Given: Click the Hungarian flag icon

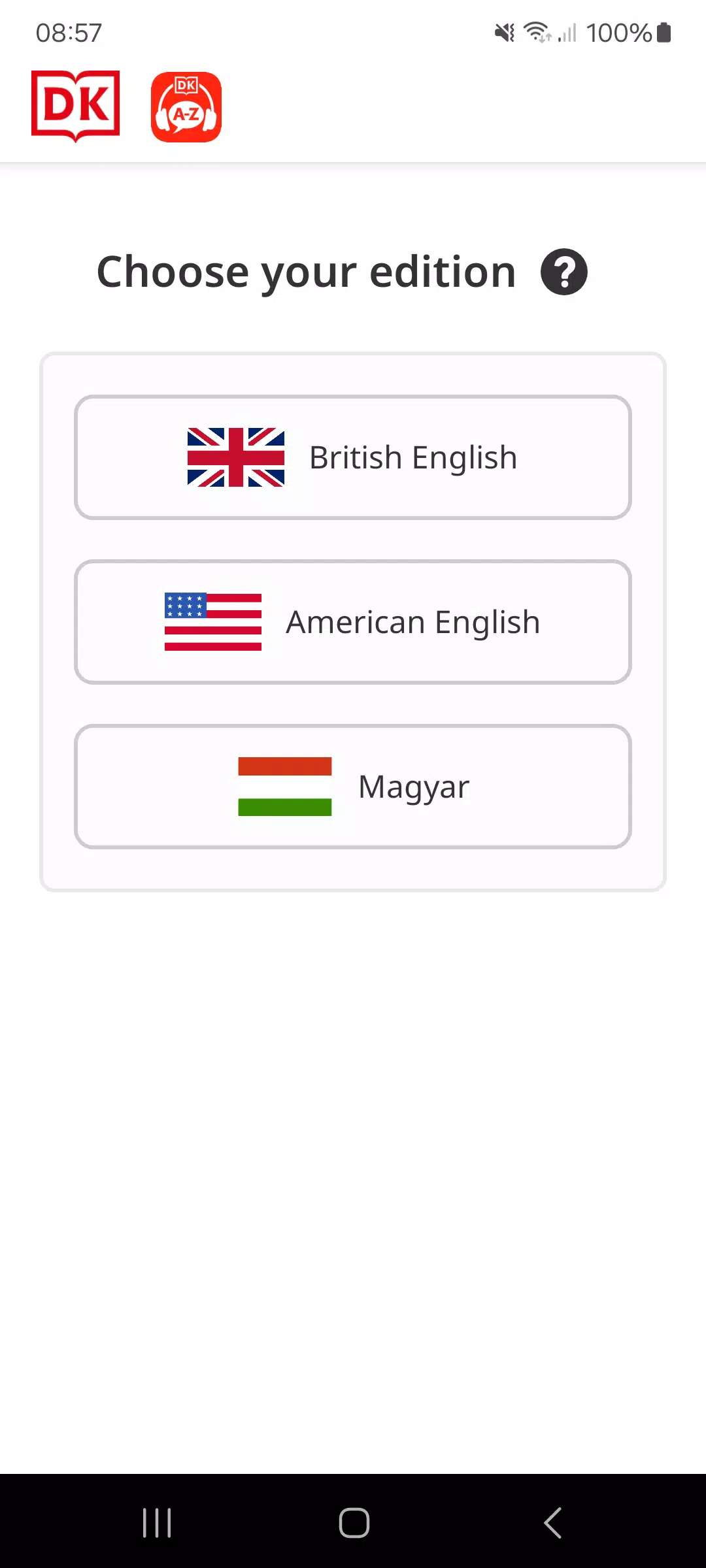Looking at the screenshot, I should tap(284, 786).
